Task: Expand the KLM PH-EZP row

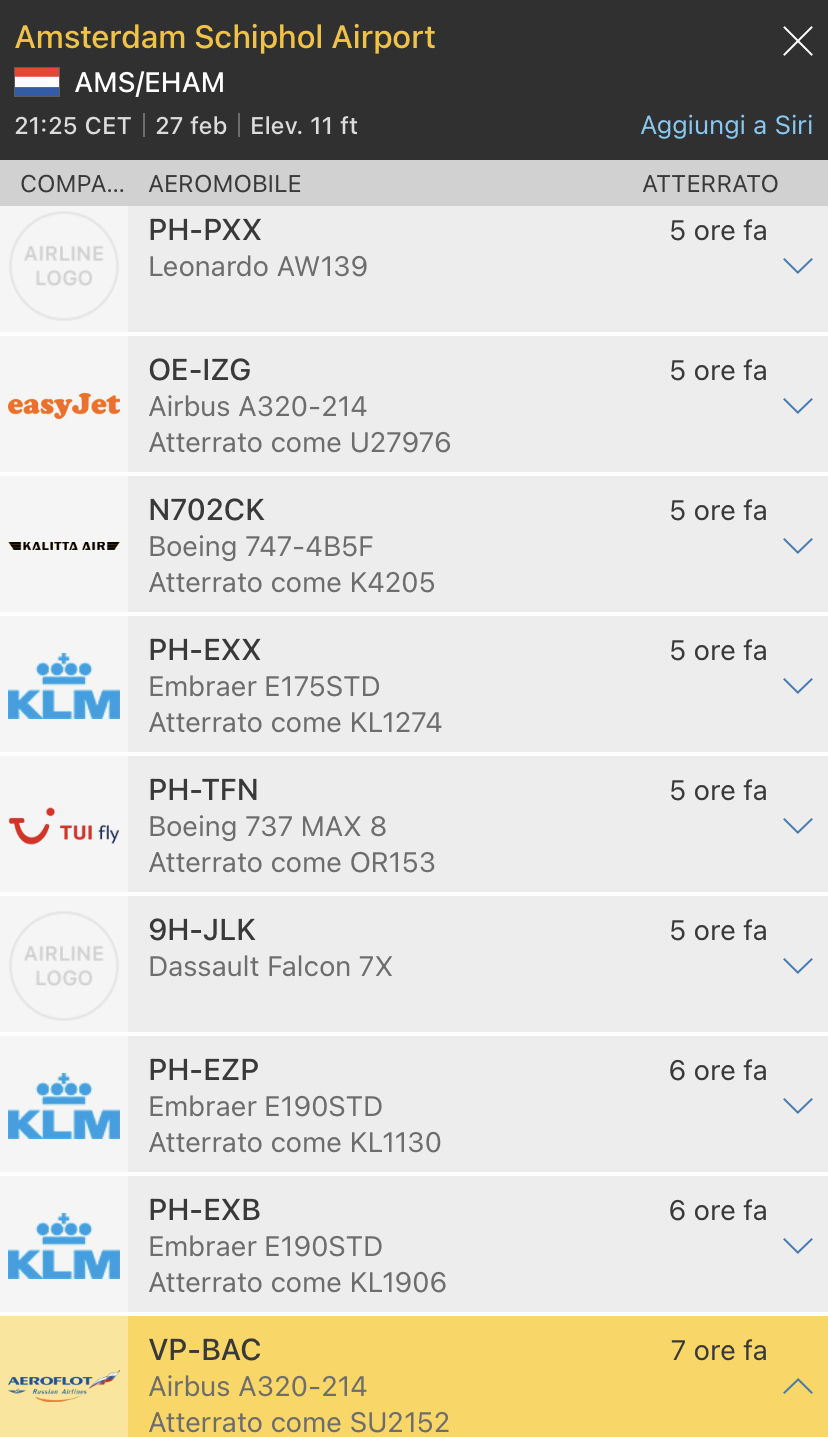Action: [797, 1106]
